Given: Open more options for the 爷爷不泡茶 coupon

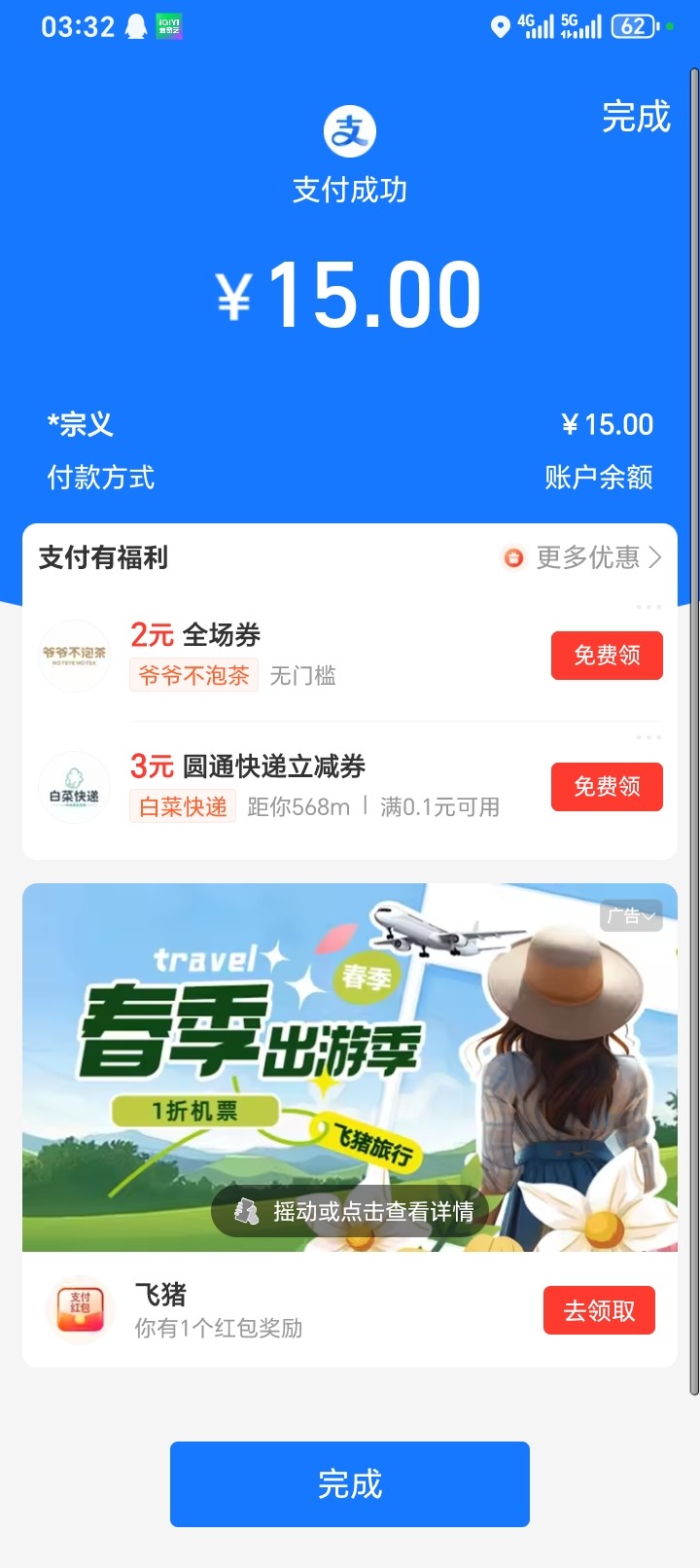Looking at the screenshot, I should [648, 607].
